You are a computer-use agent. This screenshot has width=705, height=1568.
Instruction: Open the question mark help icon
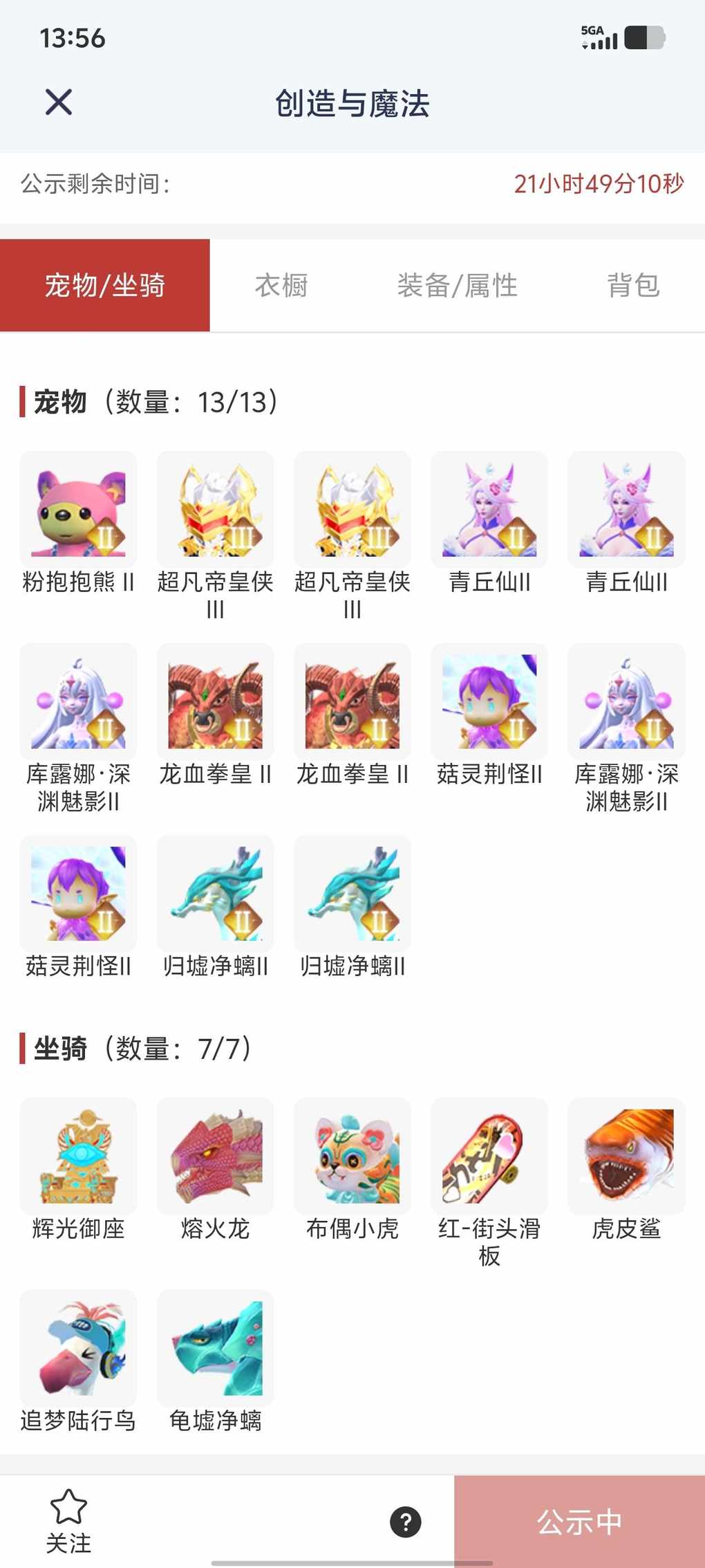point(406,1522)
